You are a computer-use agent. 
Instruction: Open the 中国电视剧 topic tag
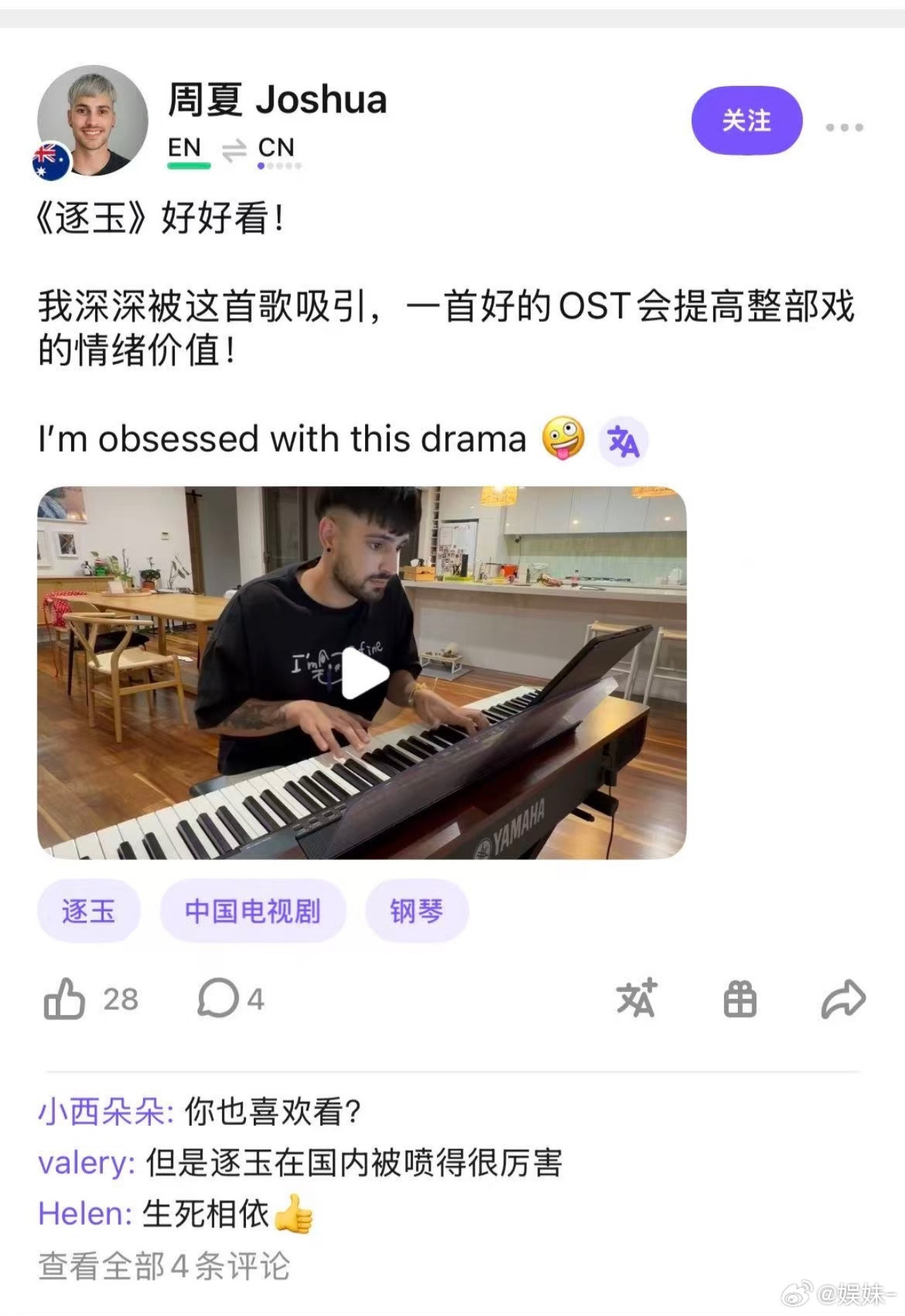[252, 911]
